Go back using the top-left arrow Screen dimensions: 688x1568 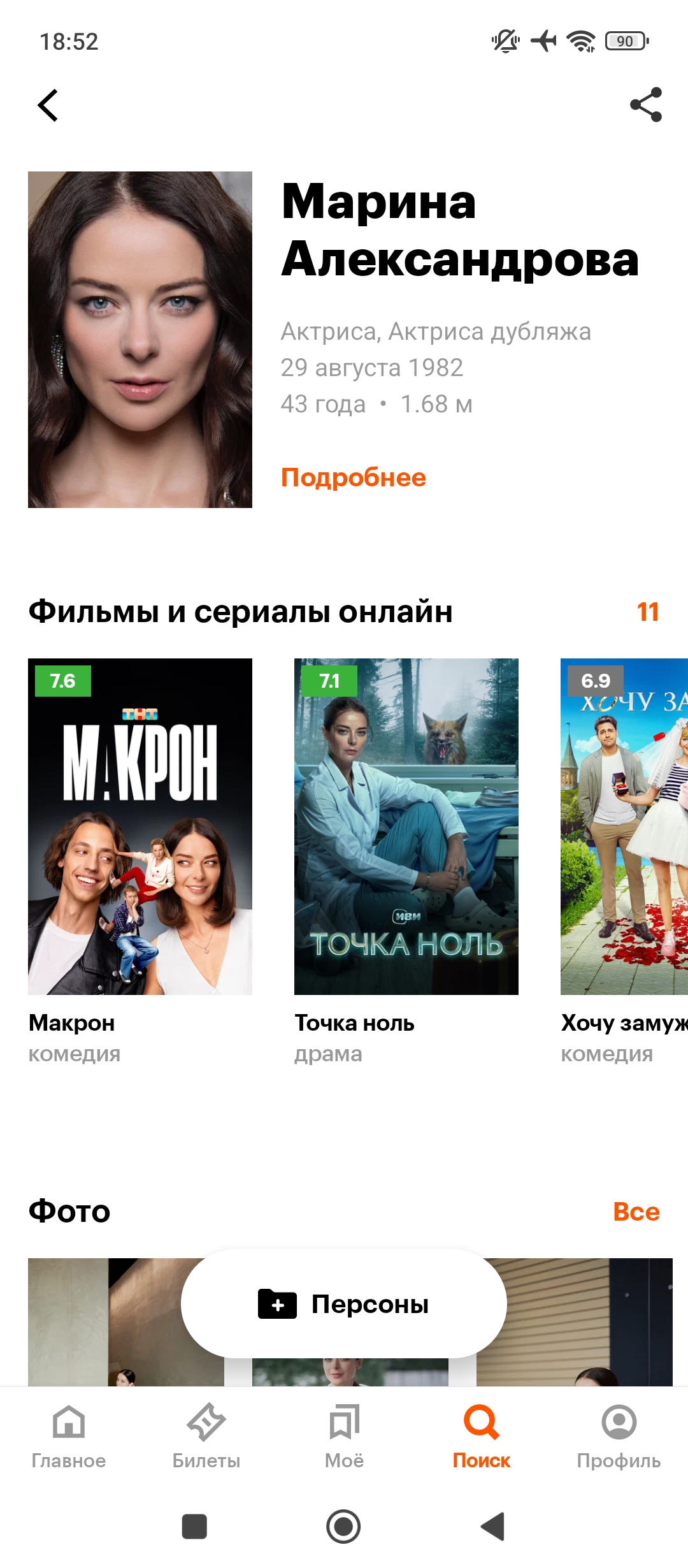click(x=48, y=105)
